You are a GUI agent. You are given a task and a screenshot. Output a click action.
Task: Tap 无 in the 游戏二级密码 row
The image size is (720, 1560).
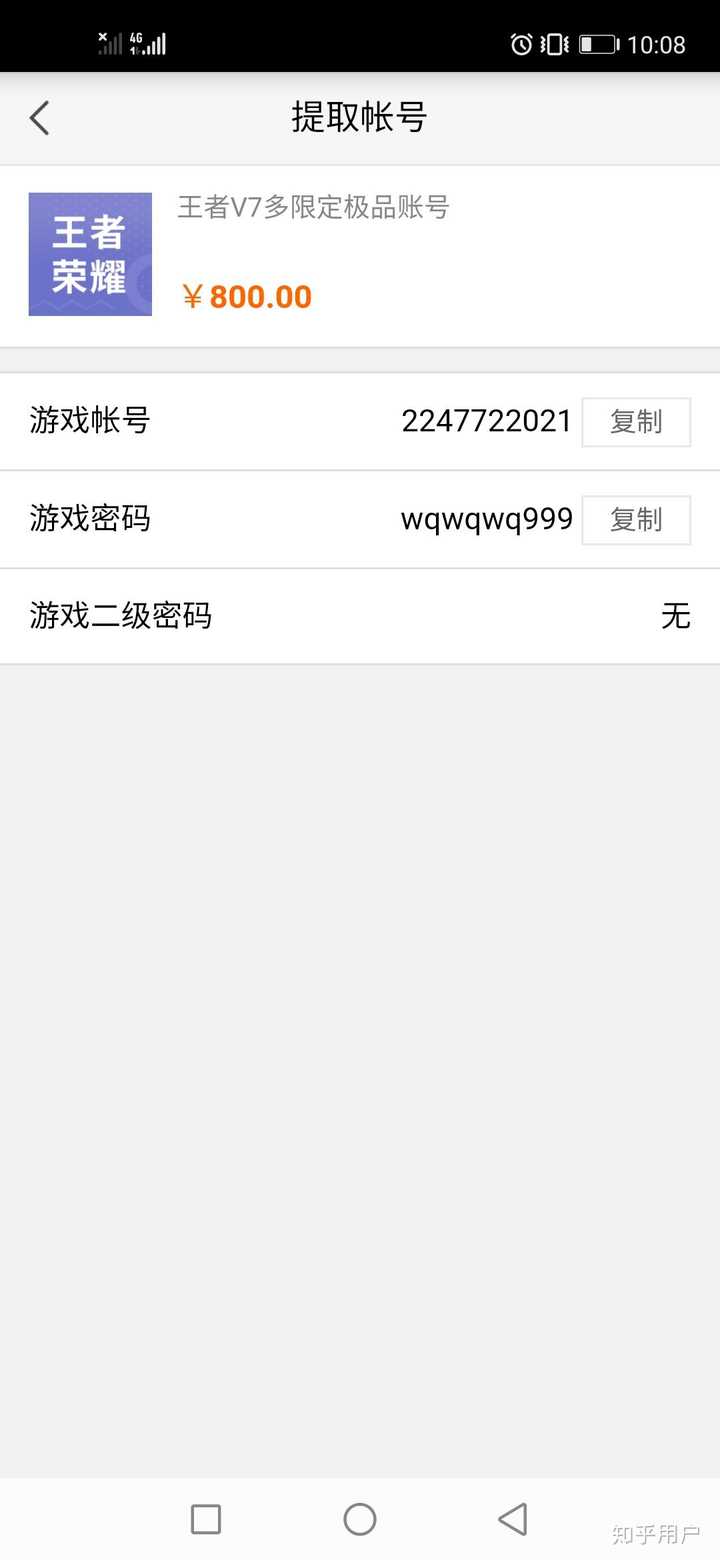677,617
